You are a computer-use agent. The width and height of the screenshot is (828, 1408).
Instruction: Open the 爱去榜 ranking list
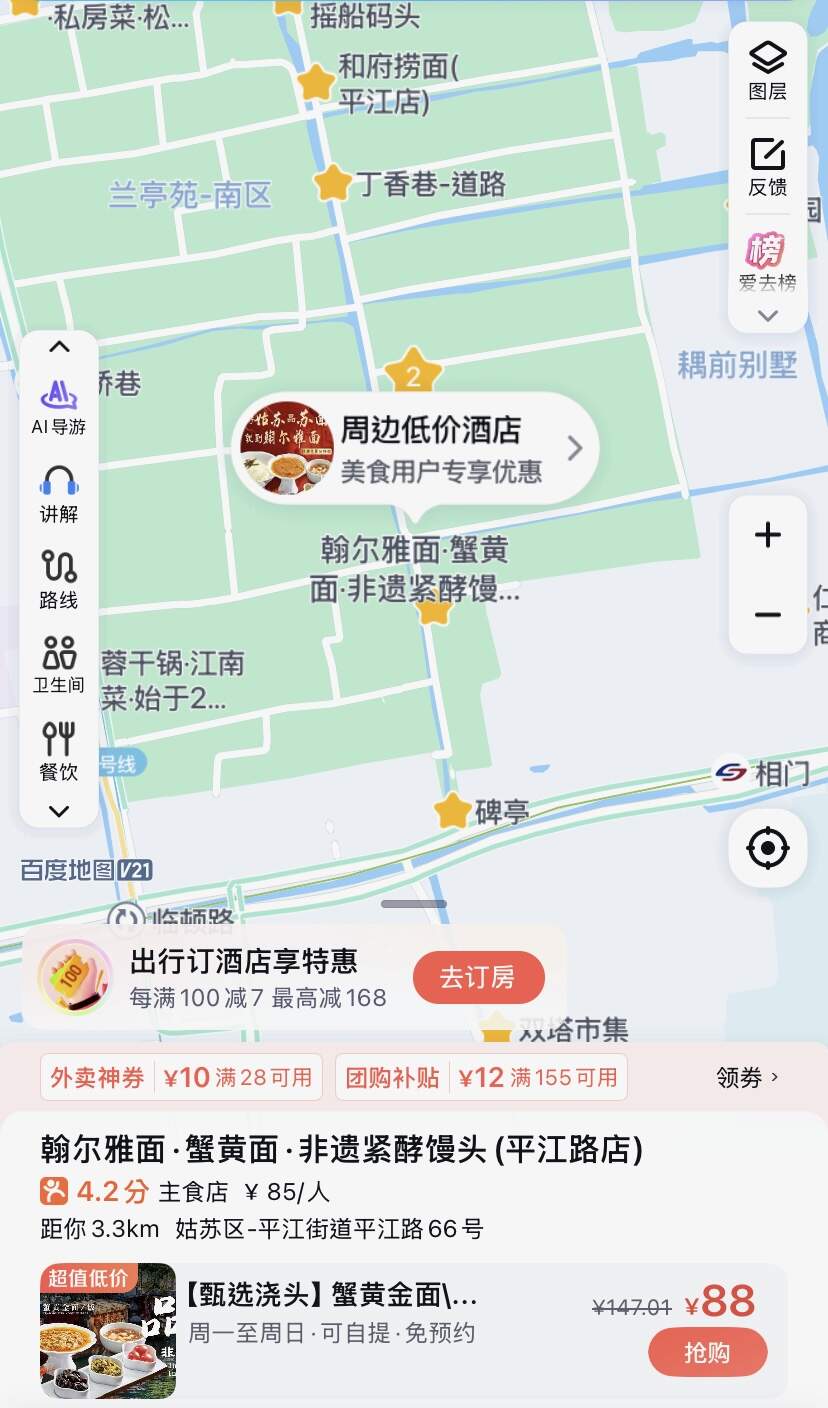tap(767, 261)
